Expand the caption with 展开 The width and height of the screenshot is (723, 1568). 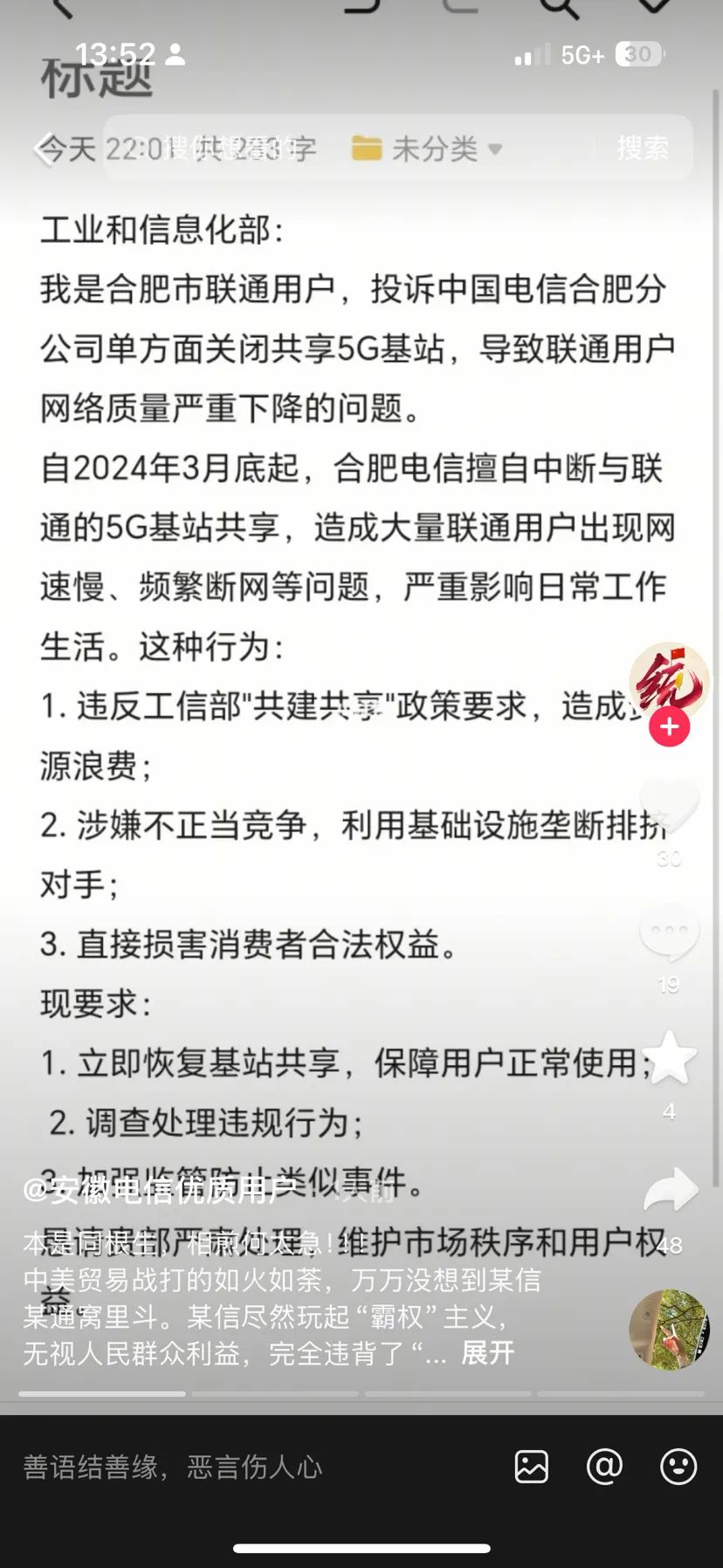(x=487, y=1352)
